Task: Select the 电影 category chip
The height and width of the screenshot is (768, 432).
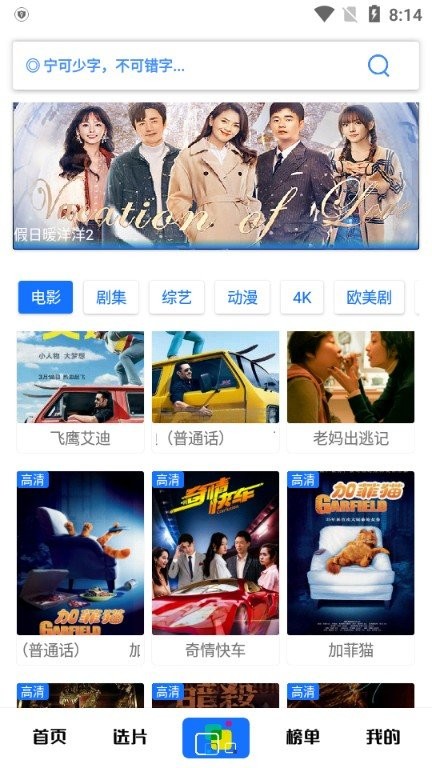Action: (46, 297)
